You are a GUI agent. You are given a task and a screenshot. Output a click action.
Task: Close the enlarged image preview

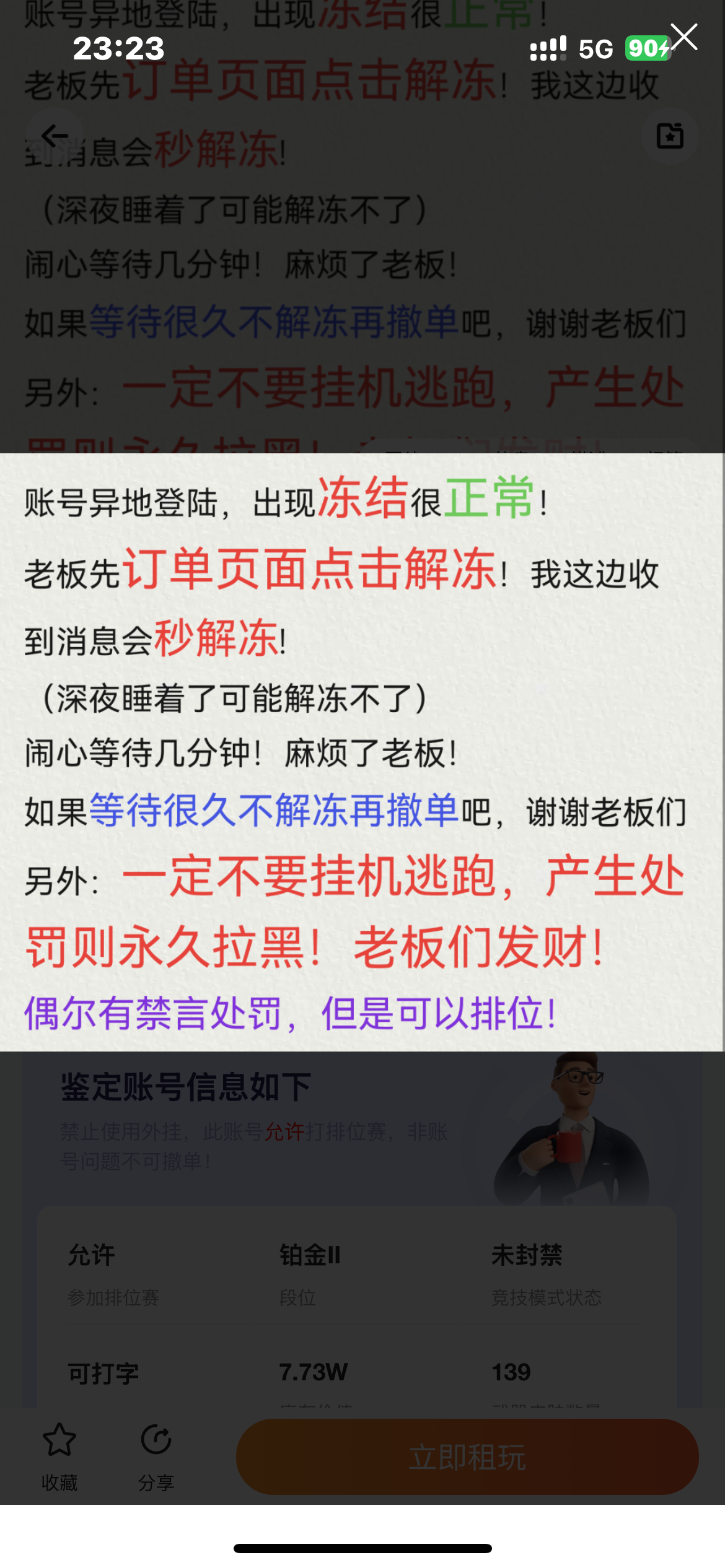click(x=684, y=38)
